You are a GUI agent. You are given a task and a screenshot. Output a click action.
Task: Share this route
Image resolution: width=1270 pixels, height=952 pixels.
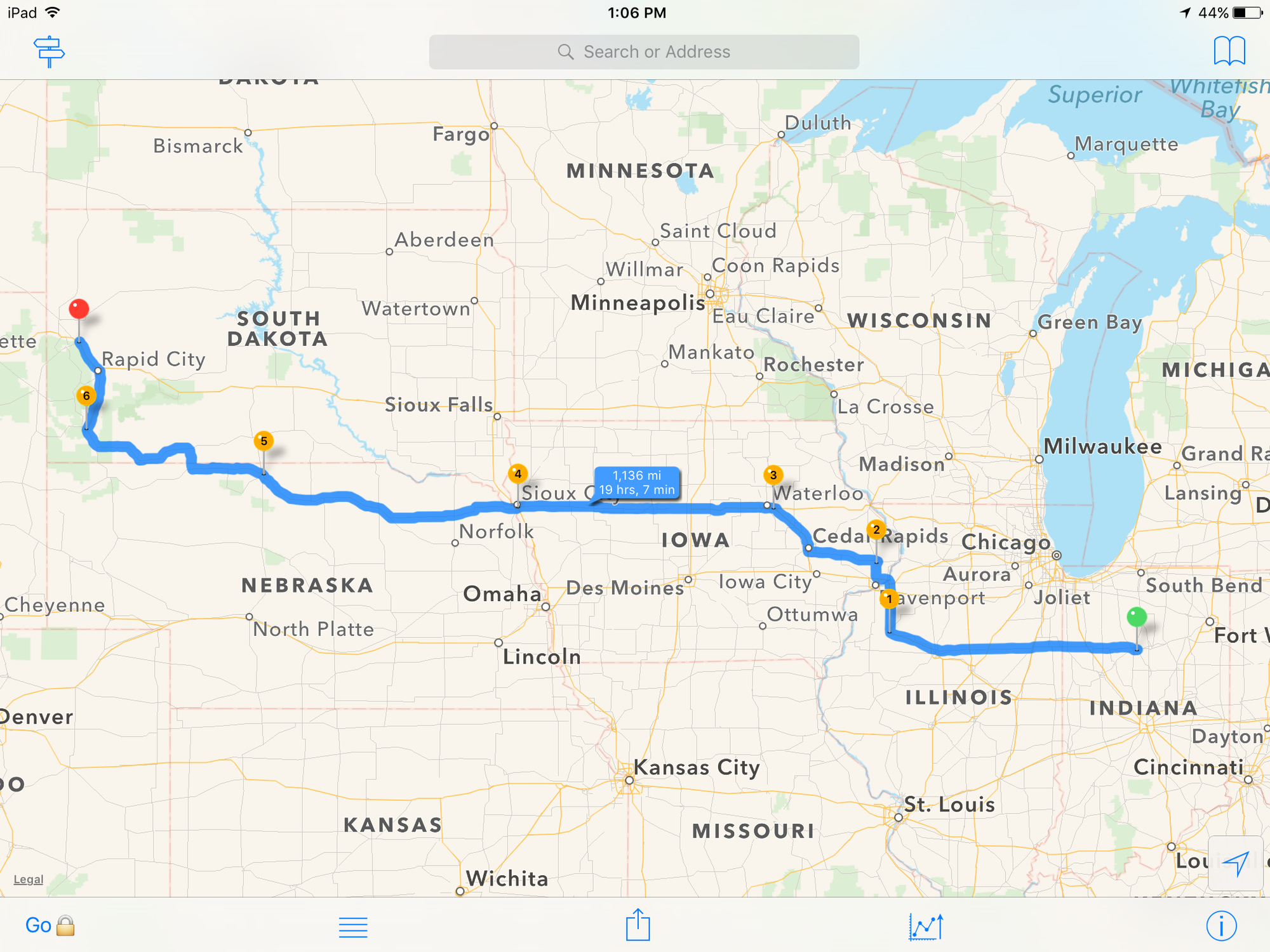coord(638,925)
